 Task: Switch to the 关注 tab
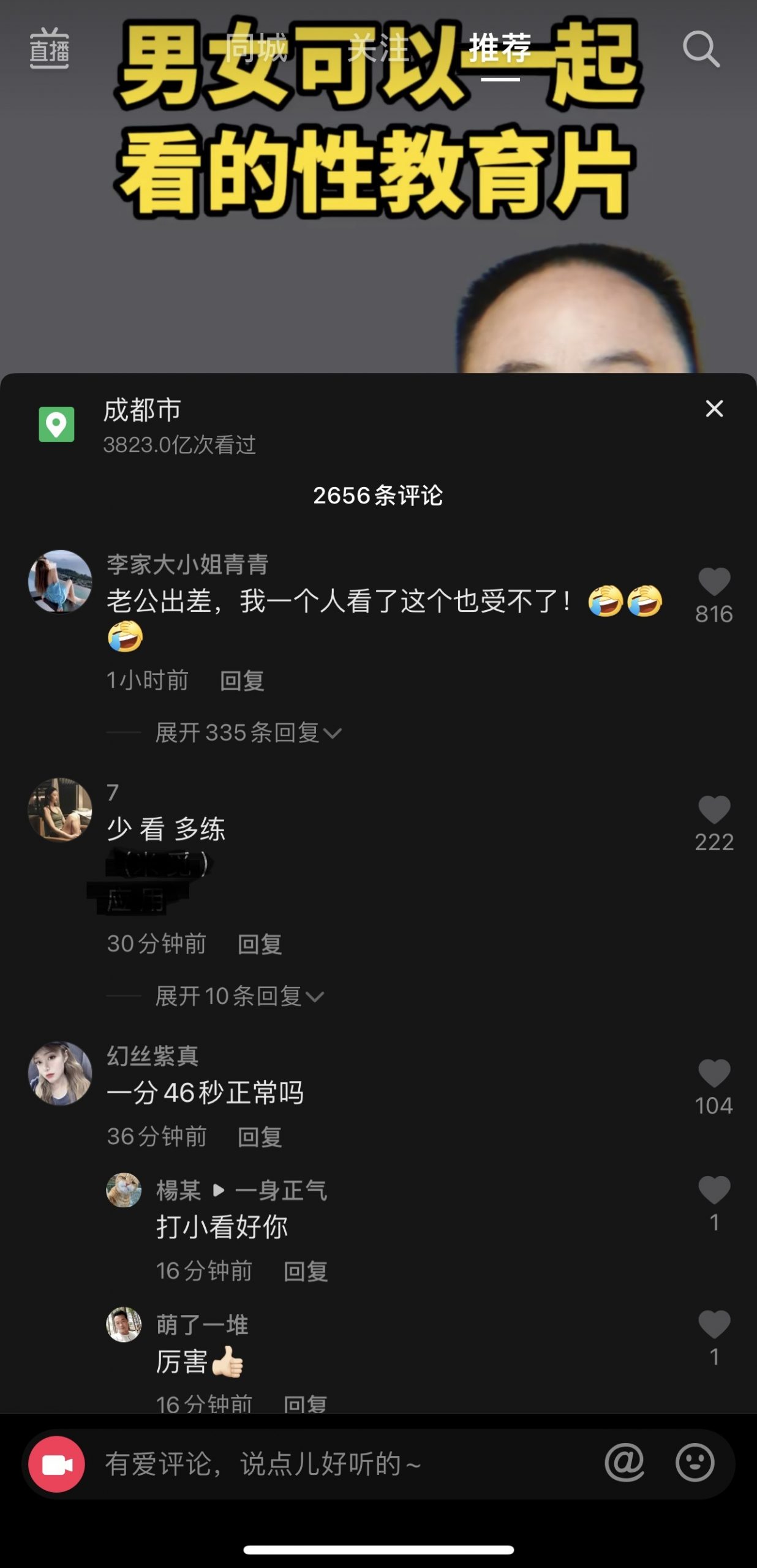378,48
